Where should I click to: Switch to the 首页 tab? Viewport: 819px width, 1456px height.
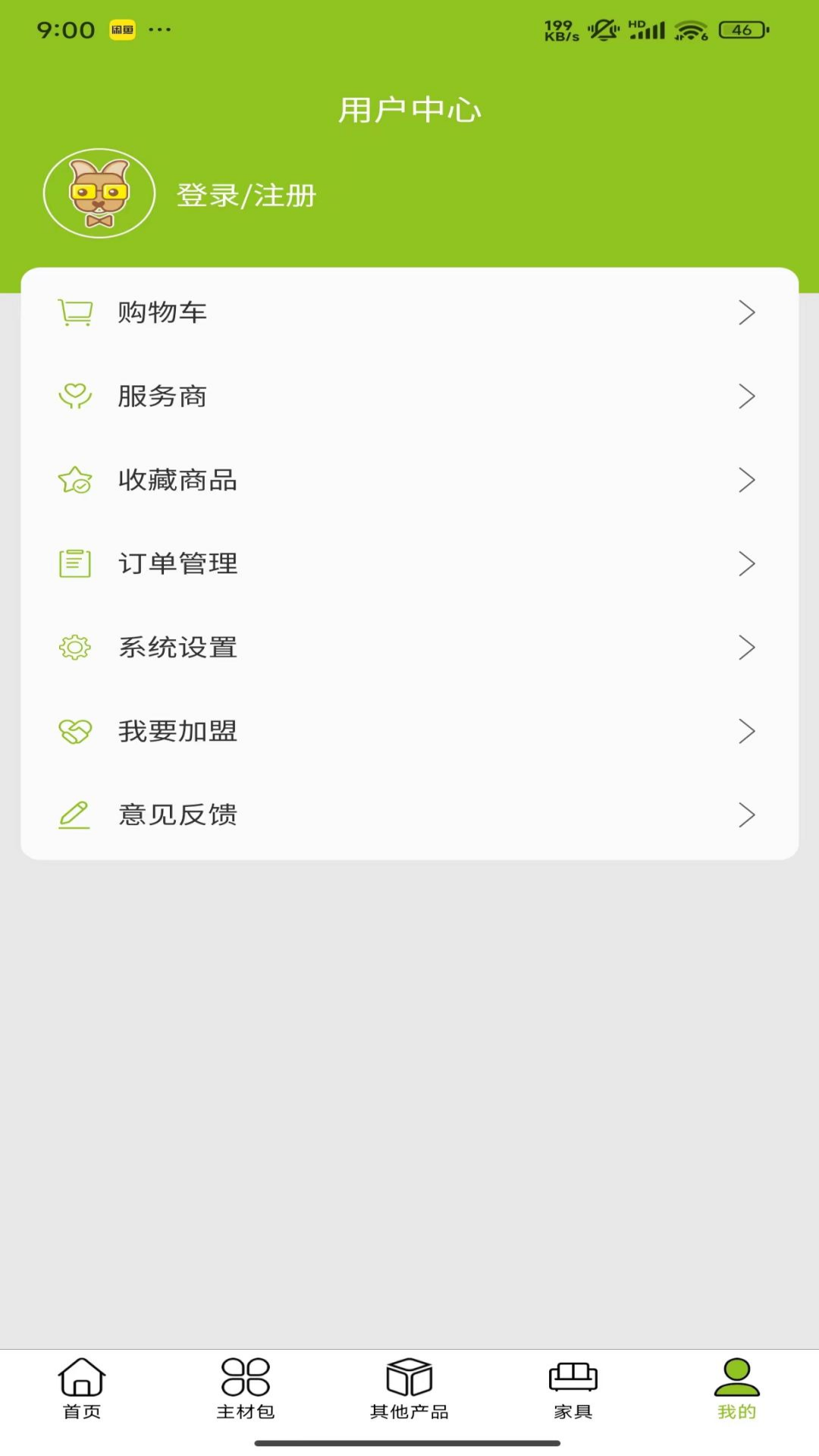82,1389
